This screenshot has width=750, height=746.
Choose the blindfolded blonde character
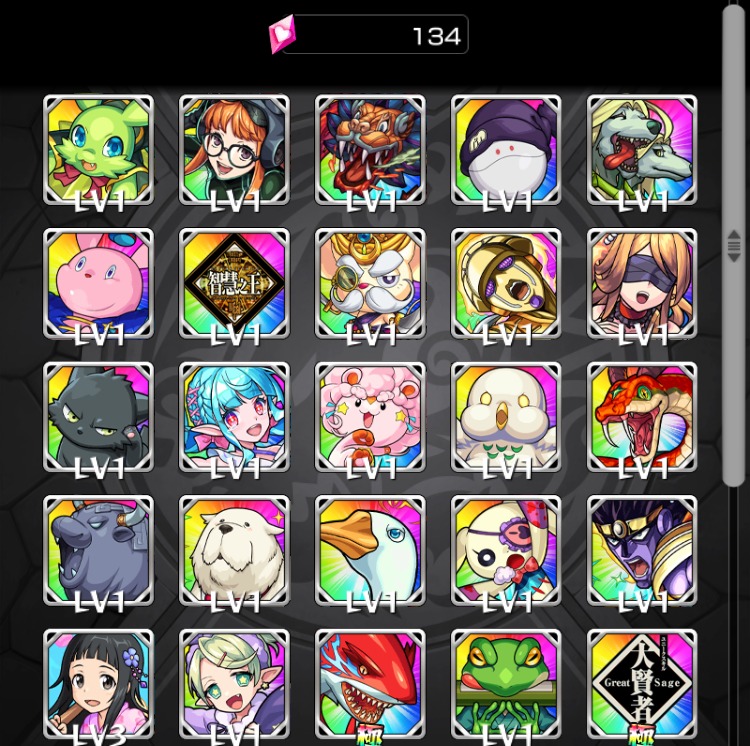[642, 283]
